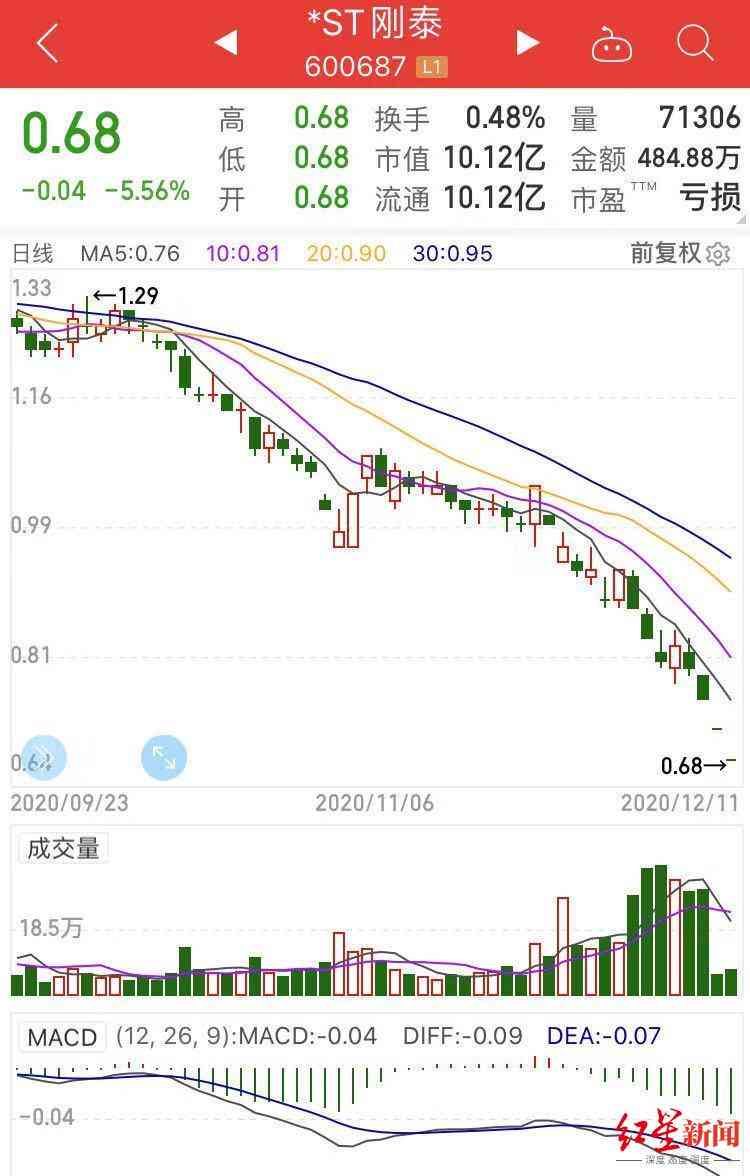The image size is (750, 1176).
Task: Open chart settings gear beside 前复权
Action: (x=718, y=255)
